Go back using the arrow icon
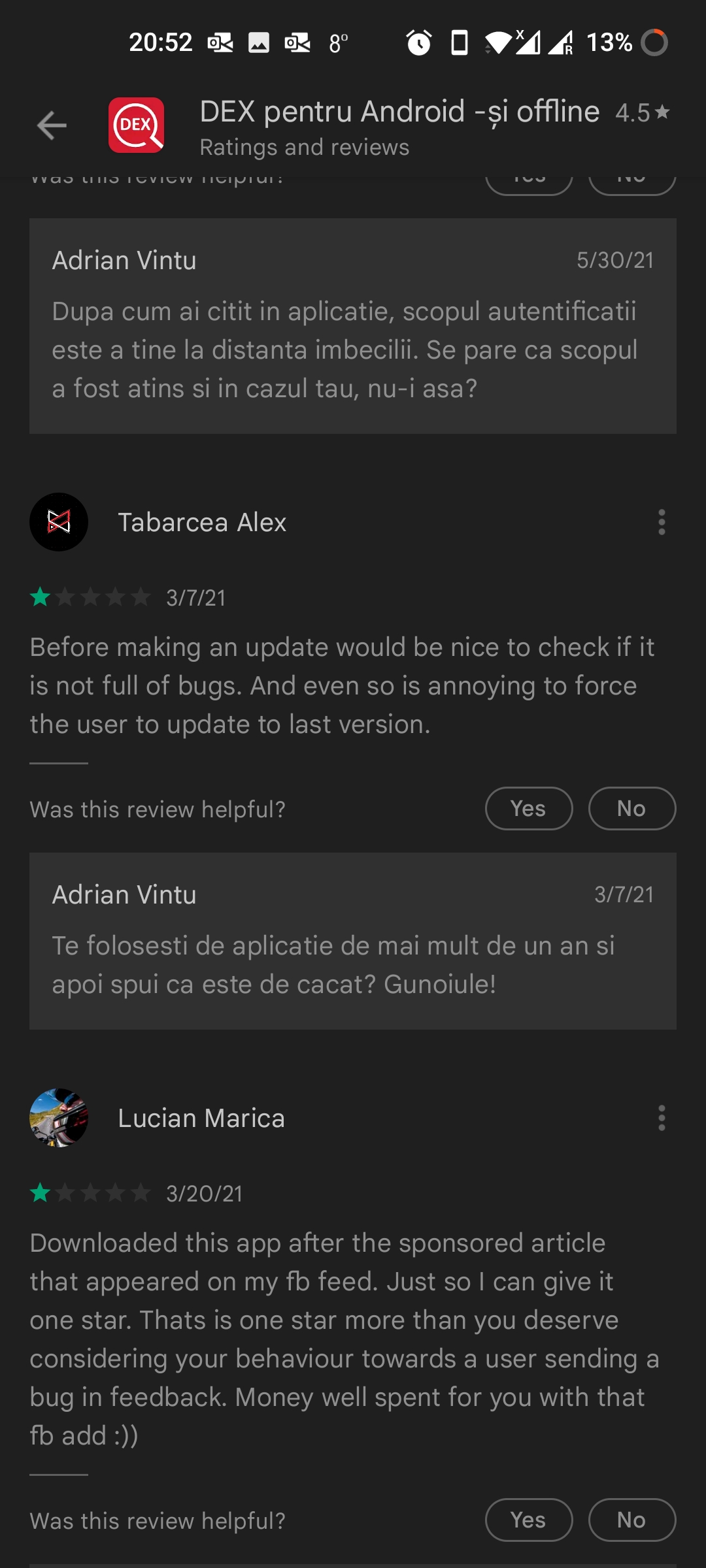The width and height of the screenshot is (706, 1568). (52, 125)
